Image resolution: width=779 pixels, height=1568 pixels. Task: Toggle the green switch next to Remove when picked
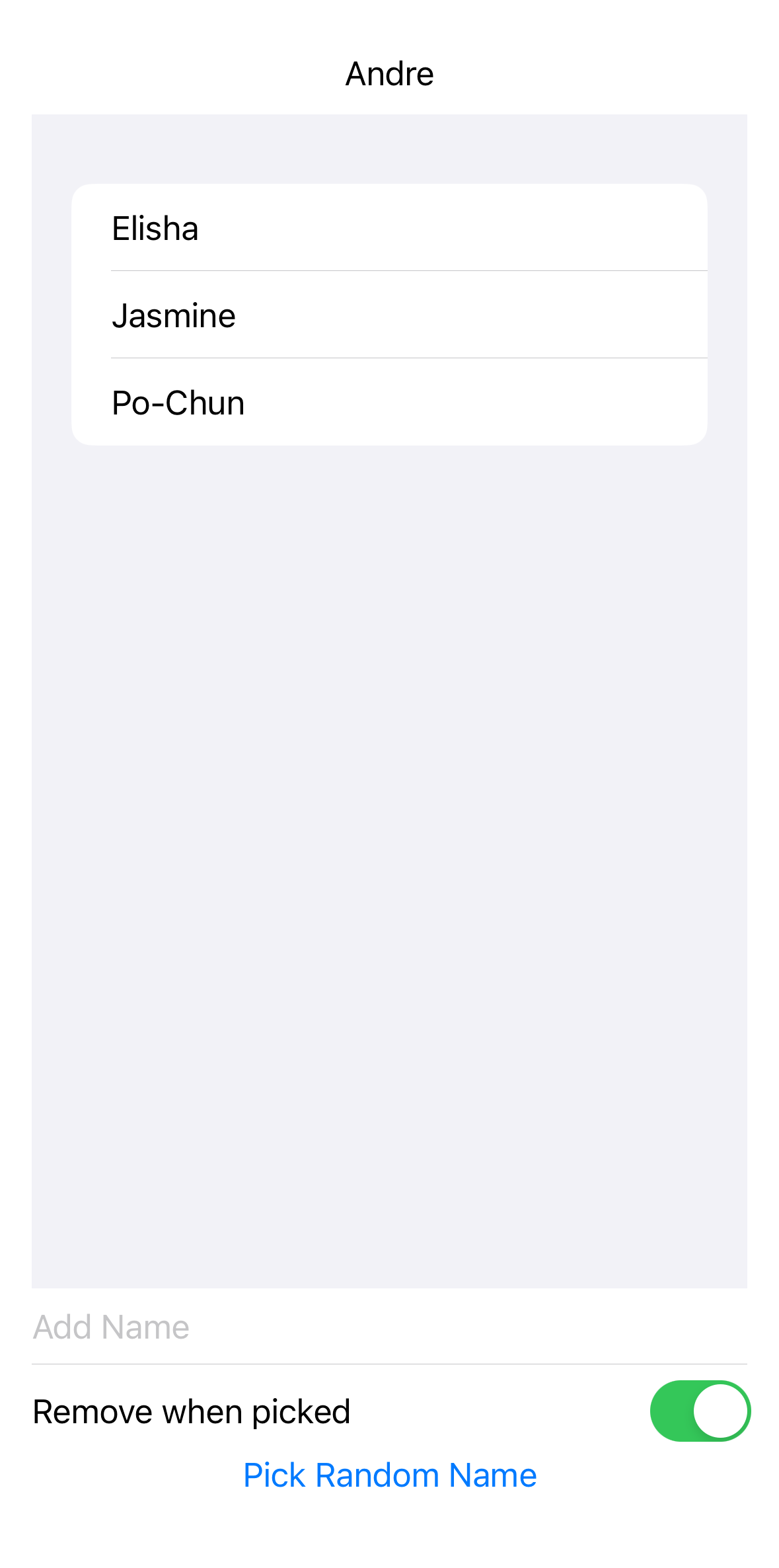tap(700, 1410)
